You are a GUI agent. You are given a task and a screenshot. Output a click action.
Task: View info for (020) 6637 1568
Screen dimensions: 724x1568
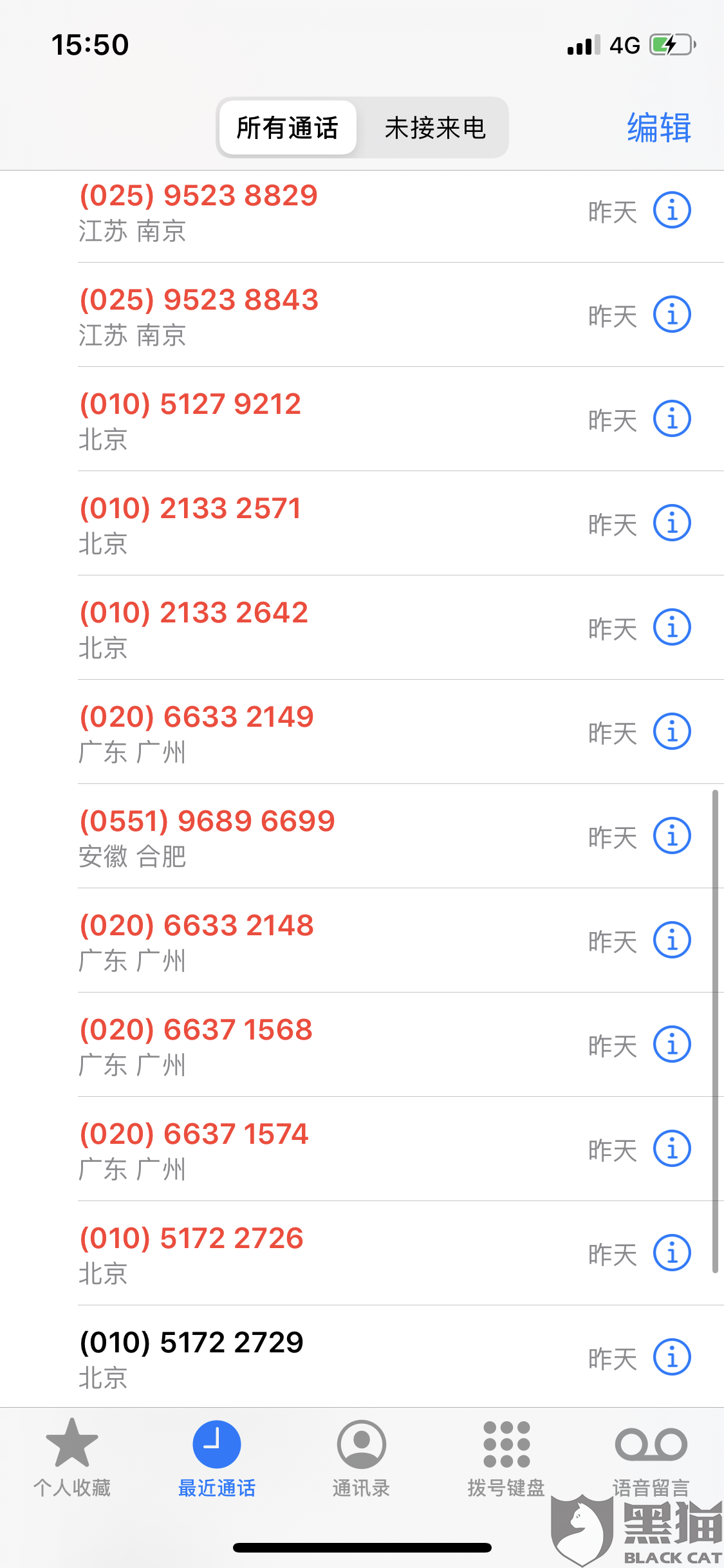coord(672,1044)
